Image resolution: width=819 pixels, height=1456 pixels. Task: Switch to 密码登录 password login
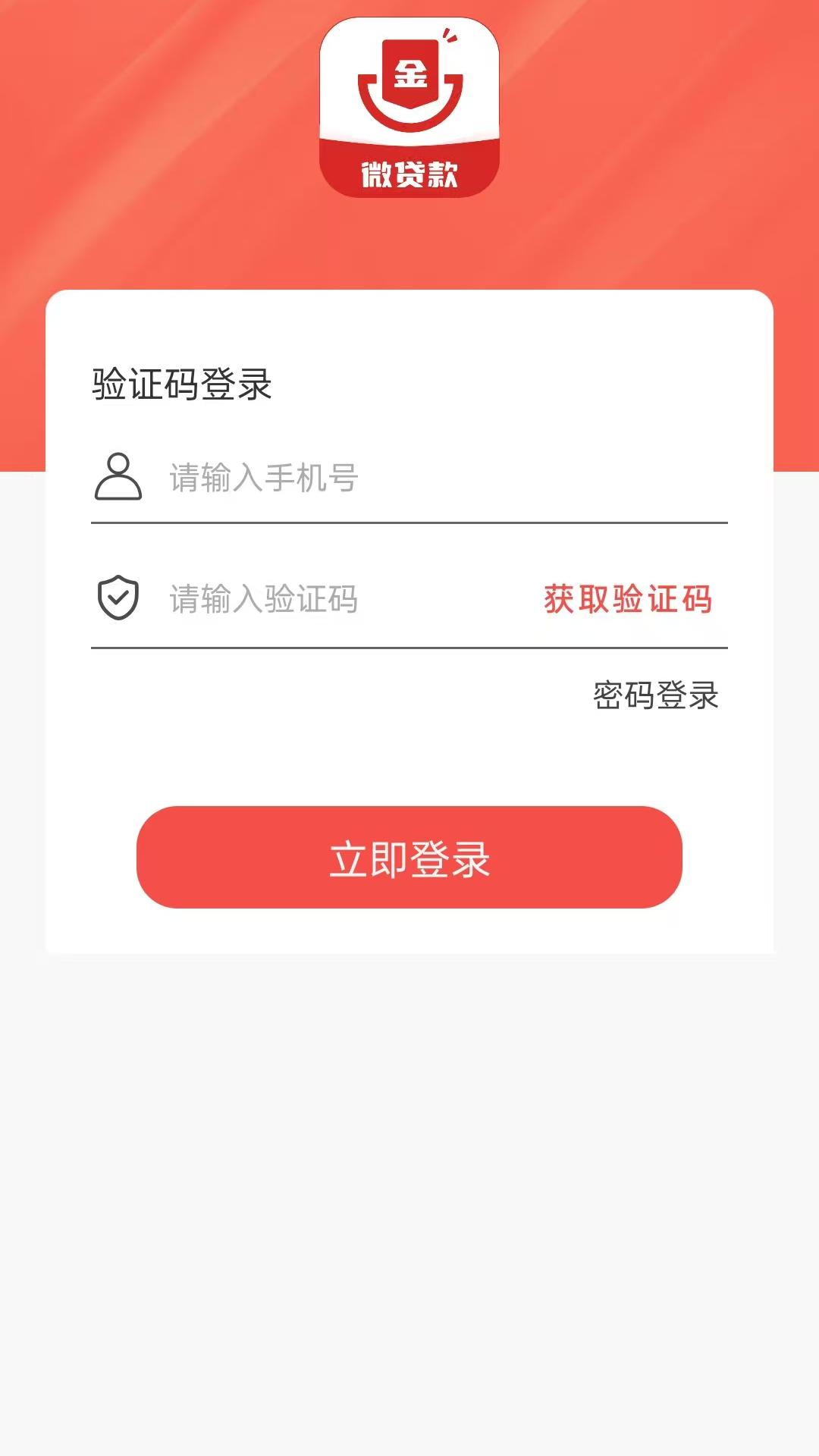point(656,695)
